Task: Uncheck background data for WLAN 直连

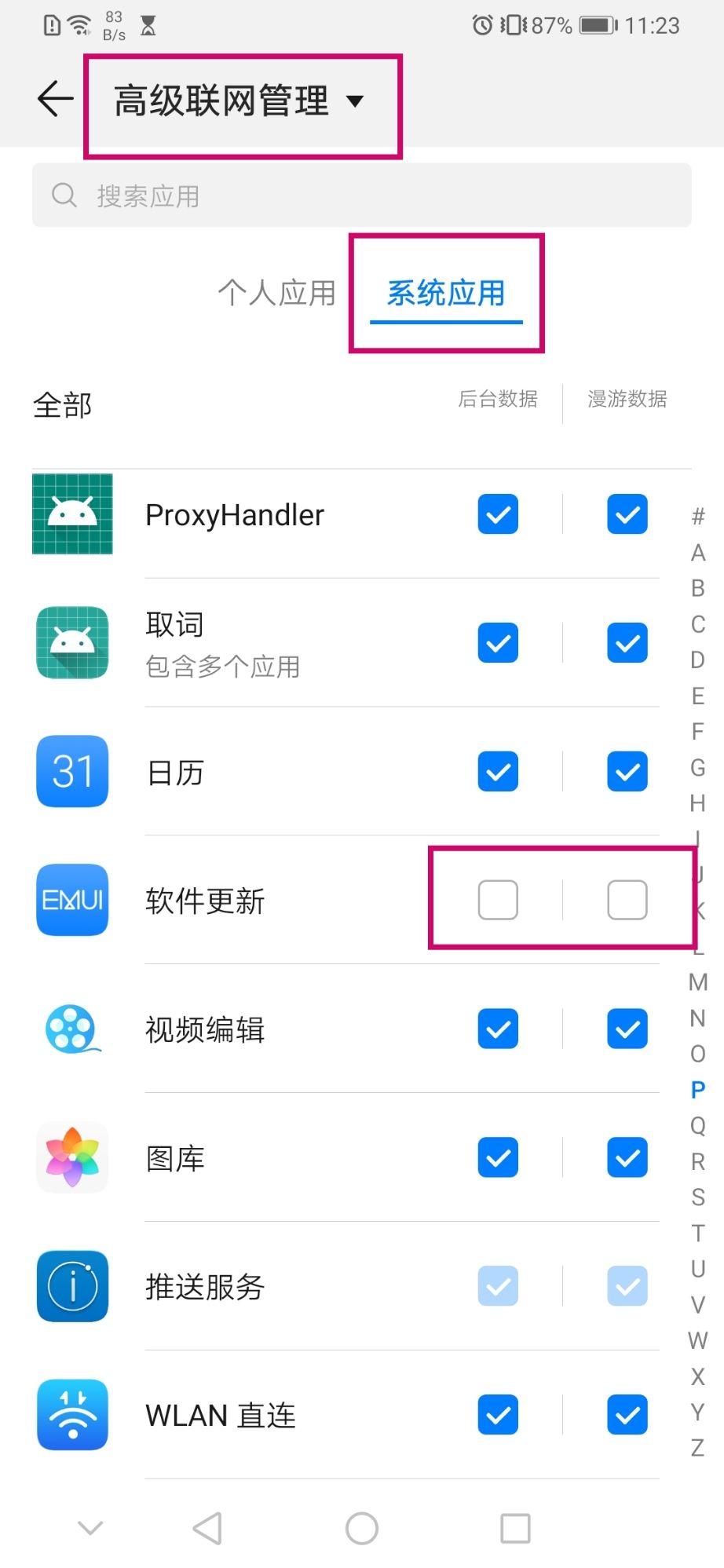Action: 498,1415
